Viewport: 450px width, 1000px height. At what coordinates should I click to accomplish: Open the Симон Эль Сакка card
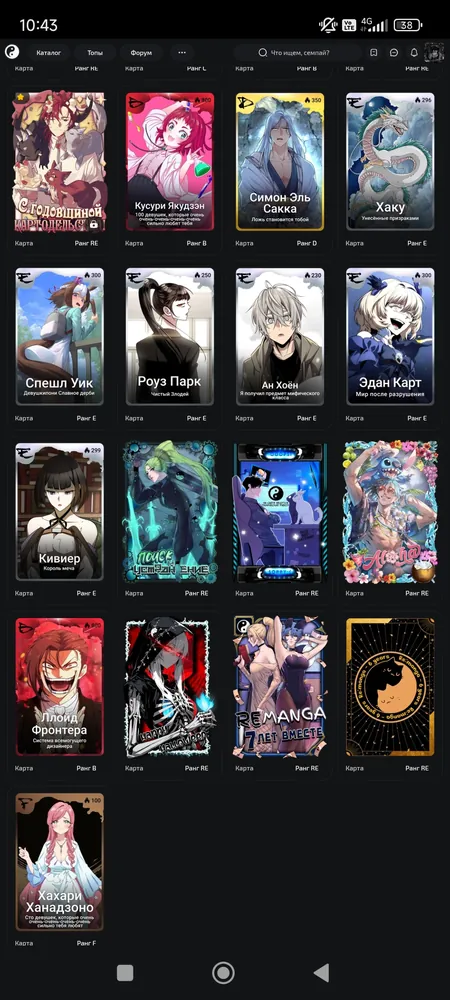(x=280, y=161)
